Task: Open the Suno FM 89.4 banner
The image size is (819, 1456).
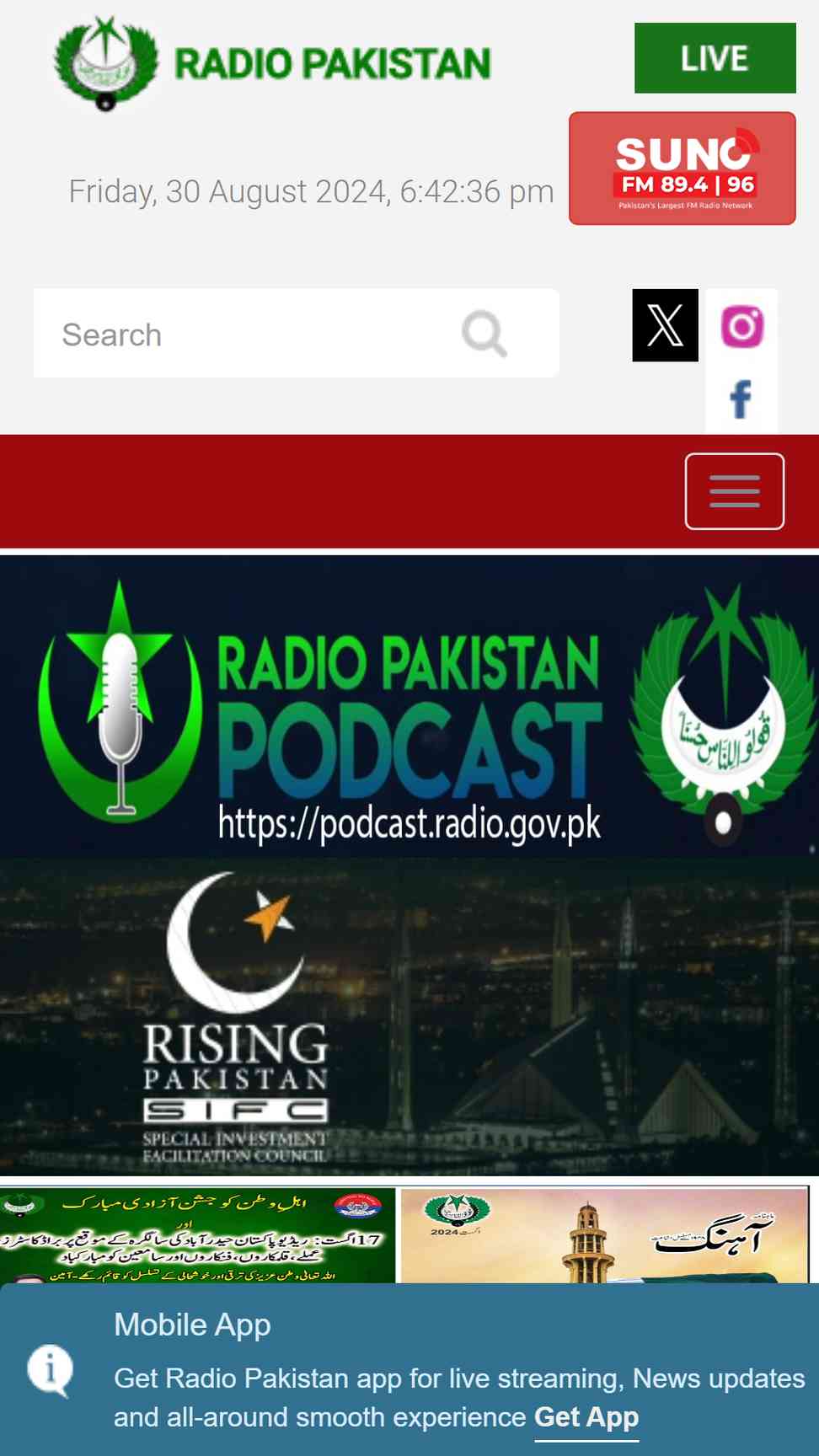Action: 682,169
